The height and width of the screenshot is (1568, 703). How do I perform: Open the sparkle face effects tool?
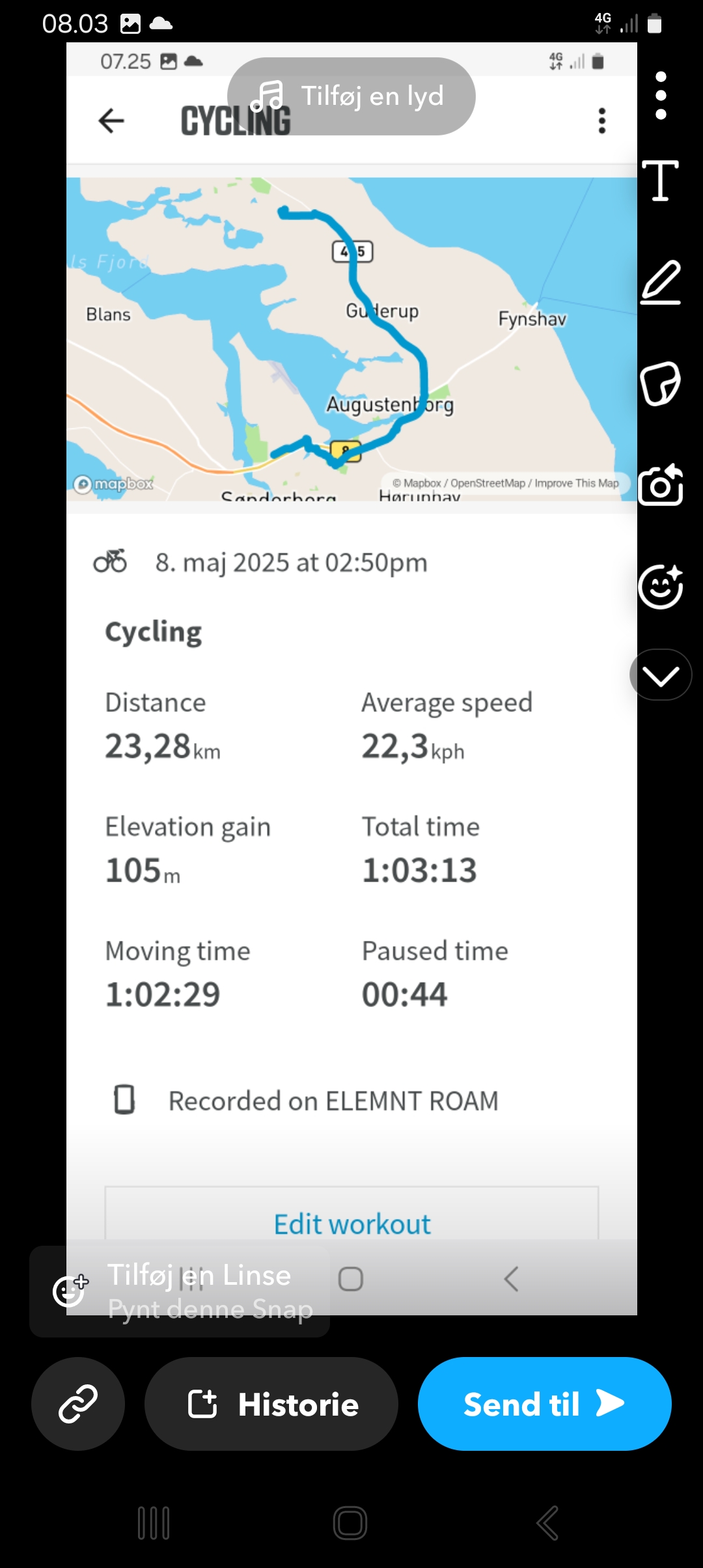click(x=661, y=587)
